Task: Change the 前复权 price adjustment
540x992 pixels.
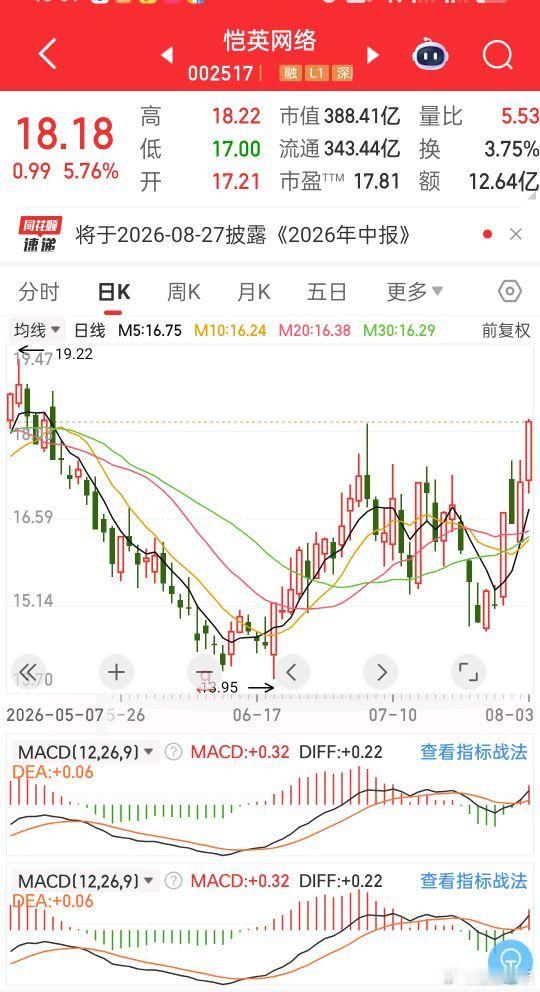Action: pos(506,330)
